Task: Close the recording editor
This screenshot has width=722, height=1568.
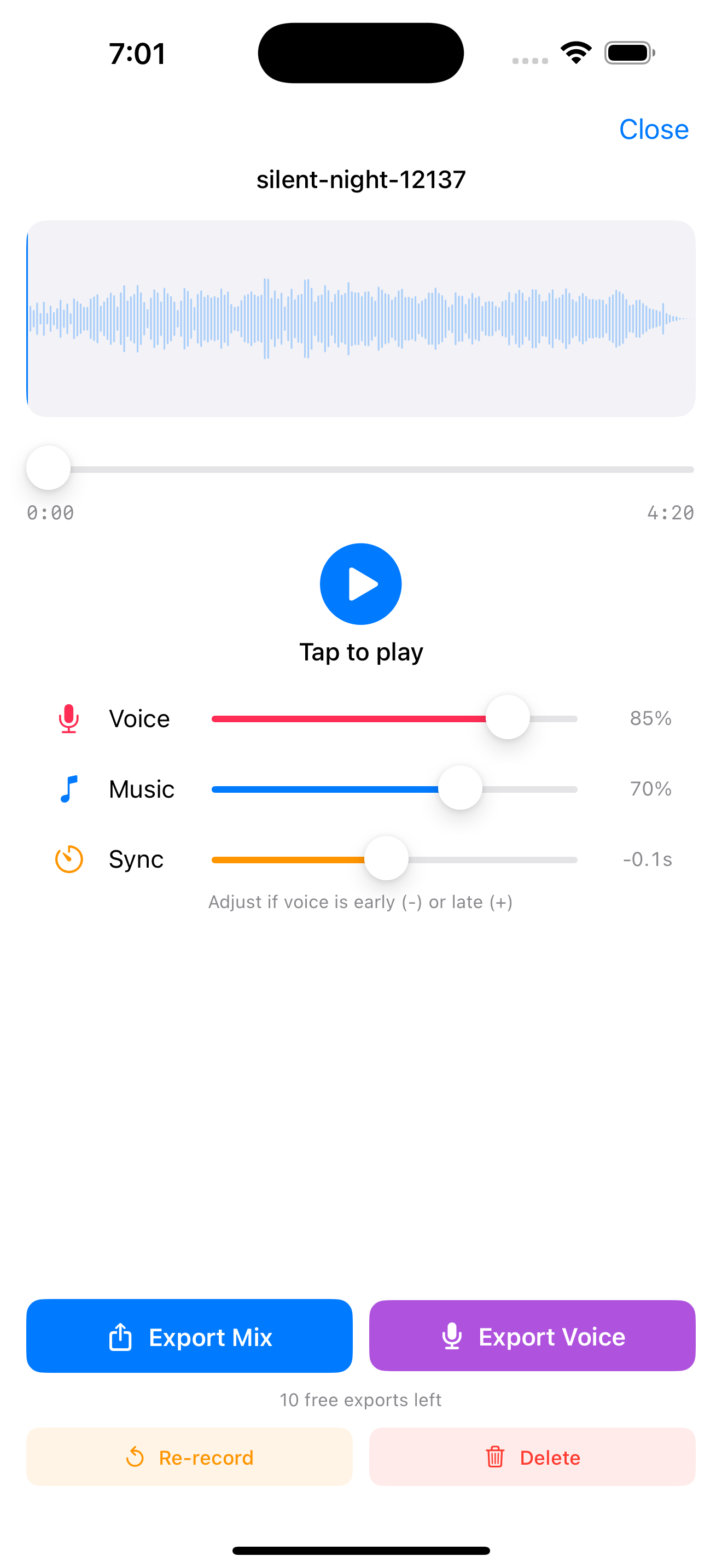Action: [x=653, y=130]
